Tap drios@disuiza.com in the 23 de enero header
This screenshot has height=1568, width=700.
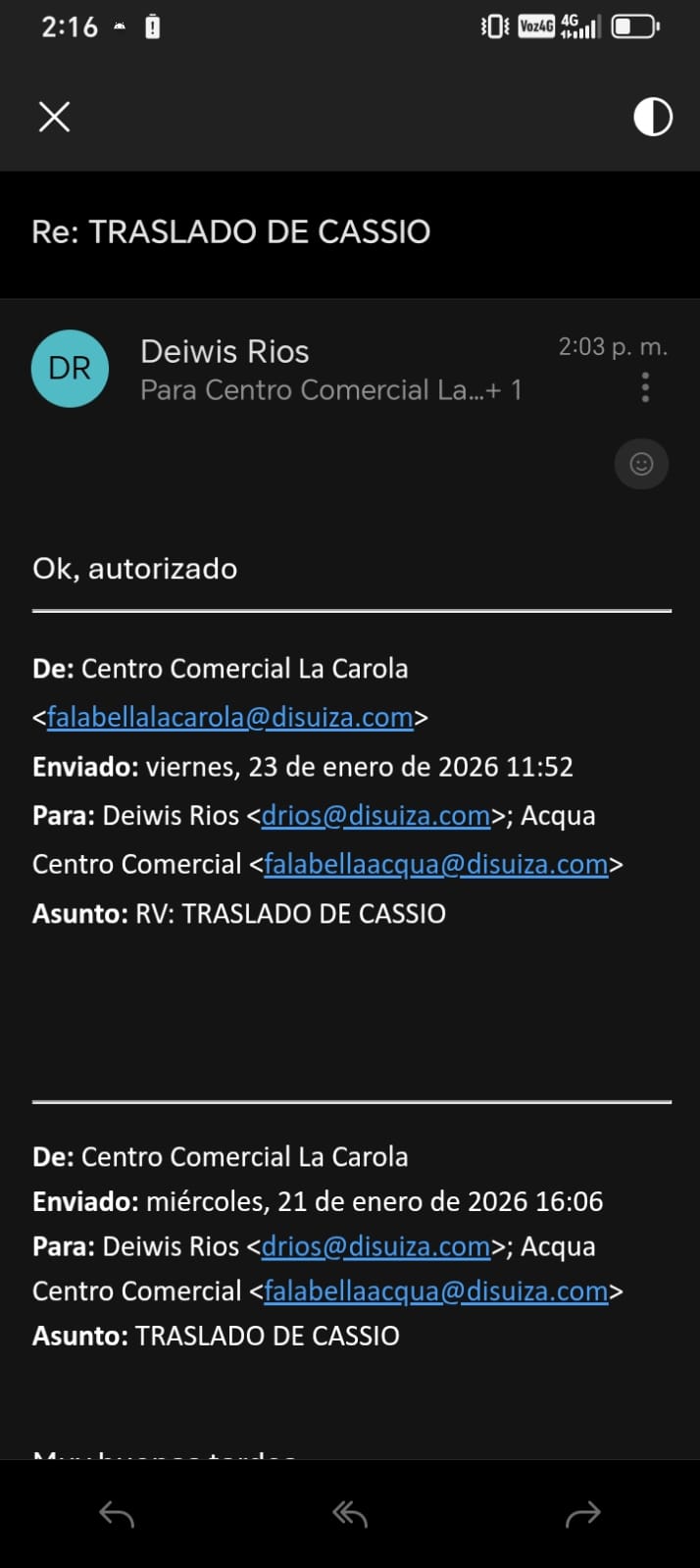[x=375, y=816]
